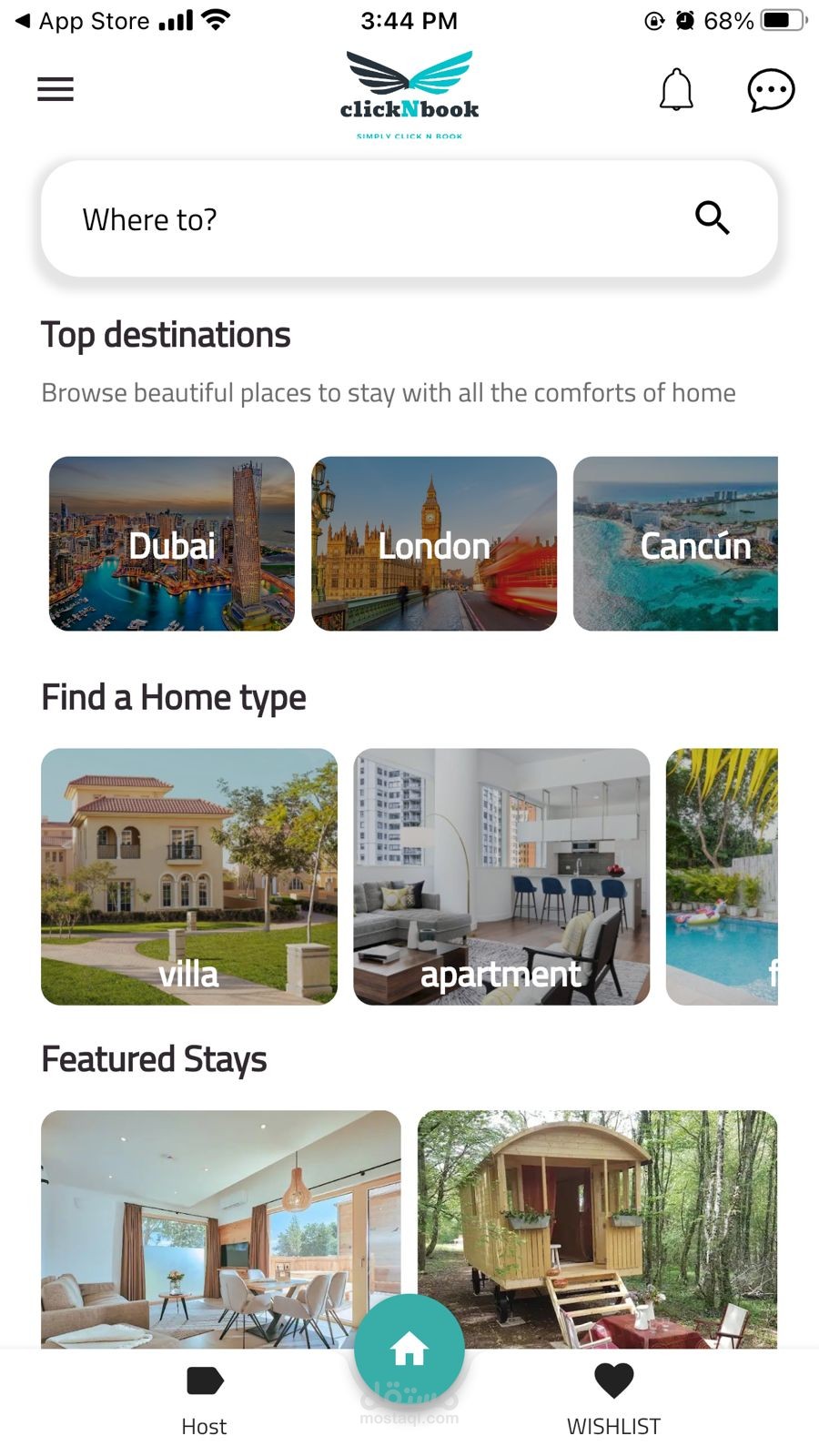
Task: View the wooden wagon cabin featured stay
Action: click(597, 1229)
